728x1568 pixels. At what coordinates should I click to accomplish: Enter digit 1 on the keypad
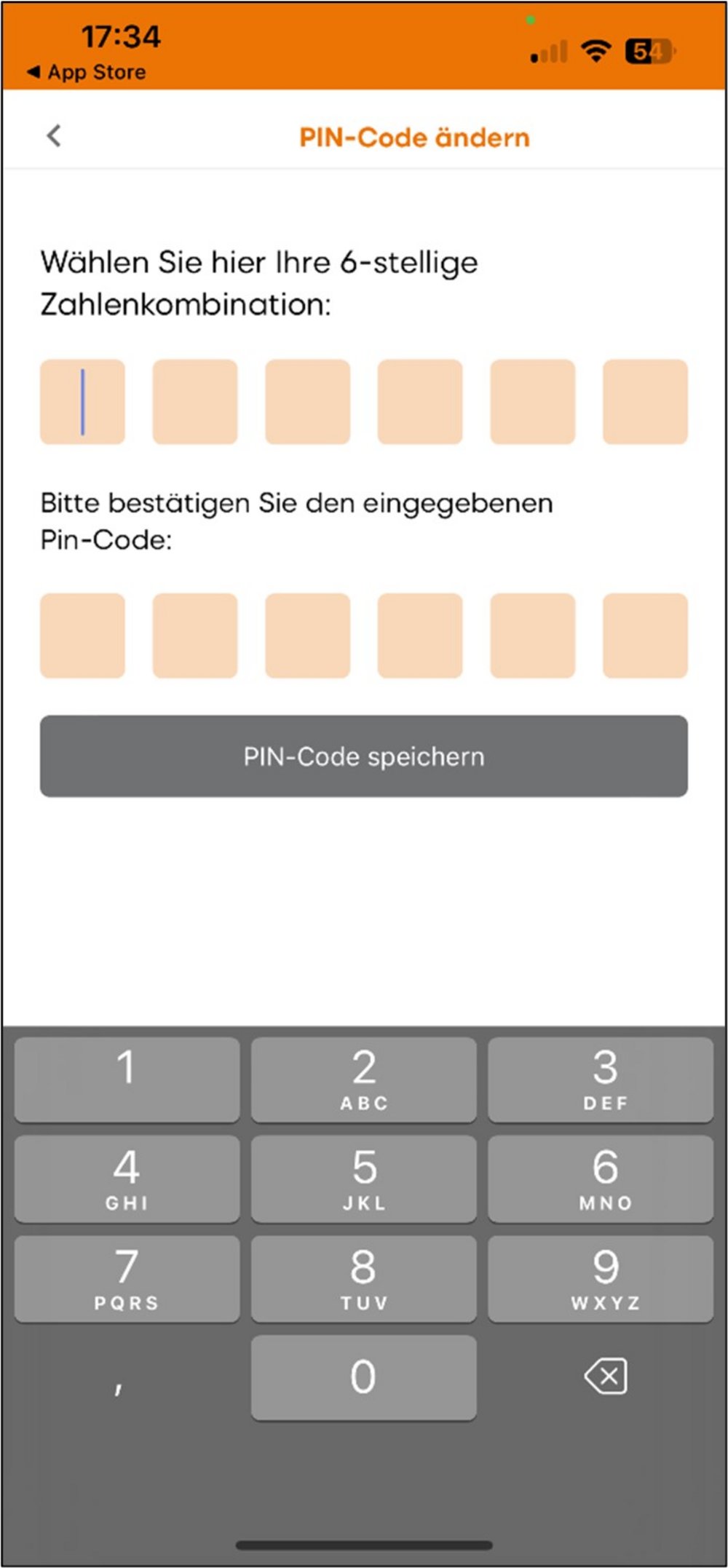[127, 1080]
